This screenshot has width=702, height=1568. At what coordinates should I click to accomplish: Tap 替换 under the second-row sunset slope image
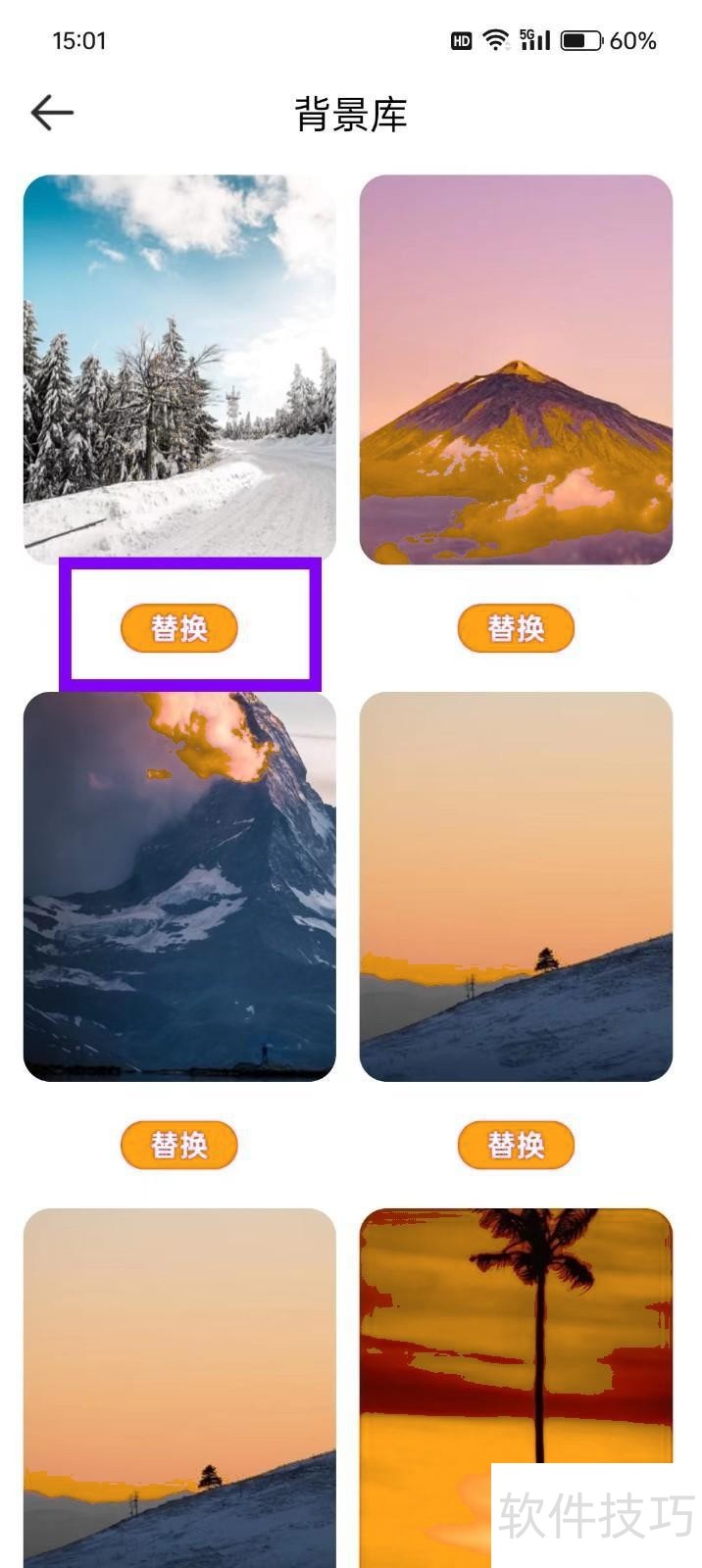516,1145
